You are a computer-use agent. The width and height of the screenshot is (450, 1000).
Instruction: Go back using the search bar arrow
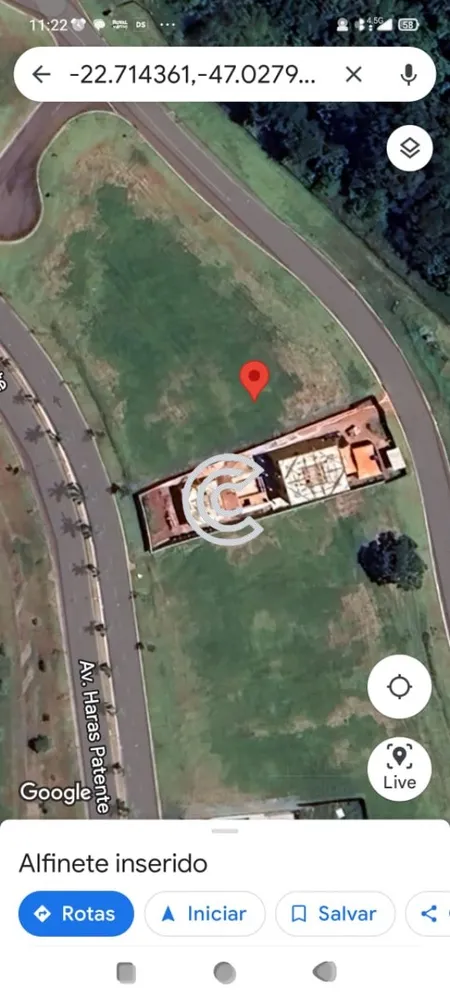(41, 75)
